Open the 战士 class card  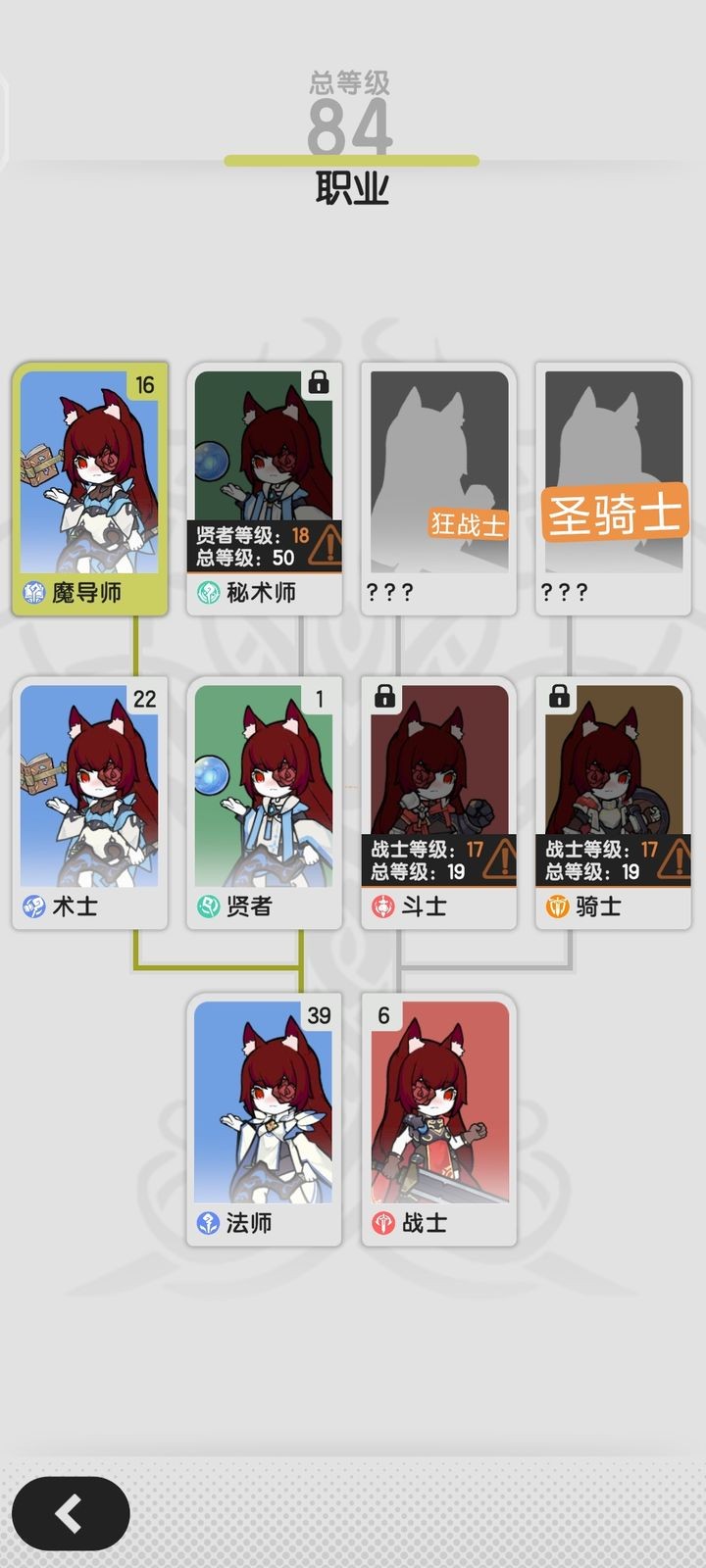coord(438,1119)
